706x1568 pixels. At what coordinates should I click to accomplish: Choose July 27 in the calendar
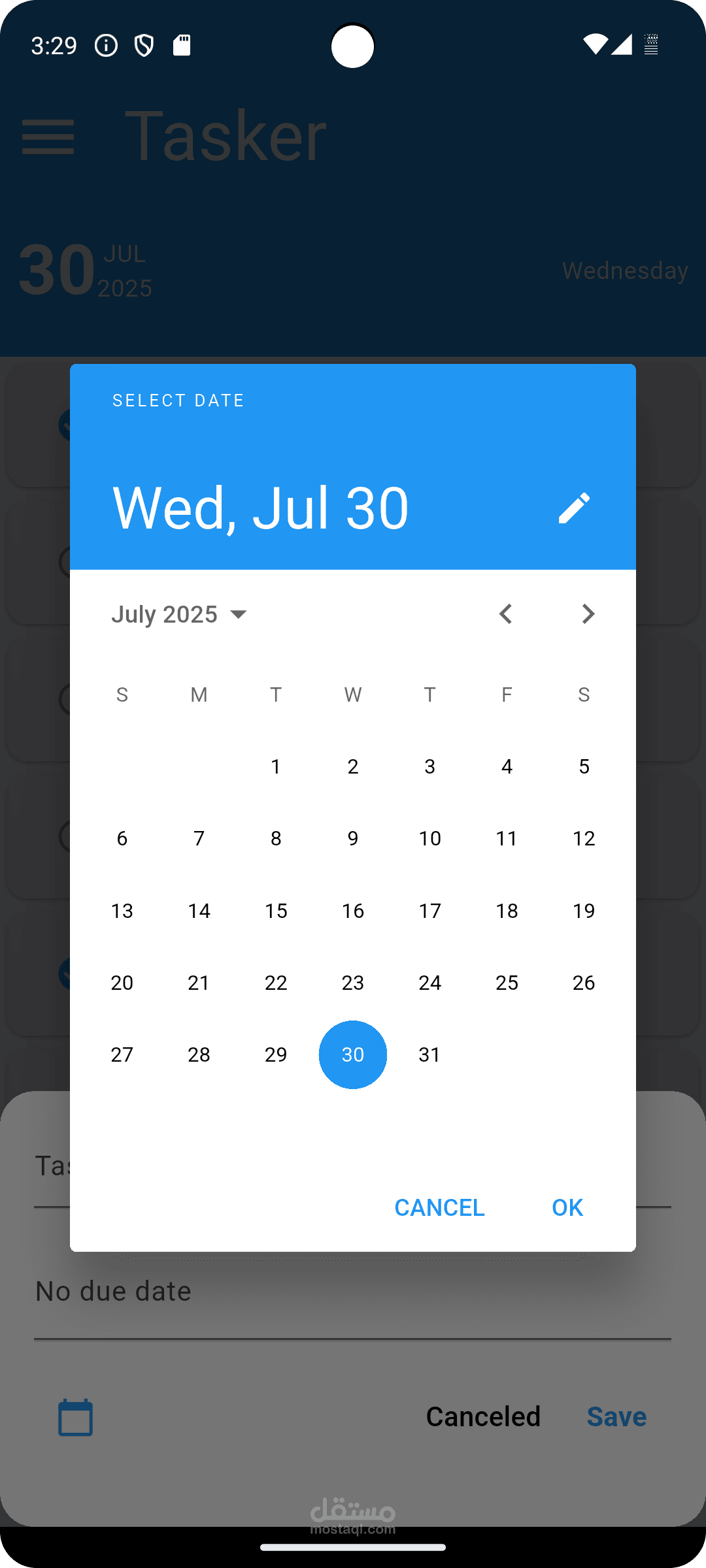point(122,1054)
